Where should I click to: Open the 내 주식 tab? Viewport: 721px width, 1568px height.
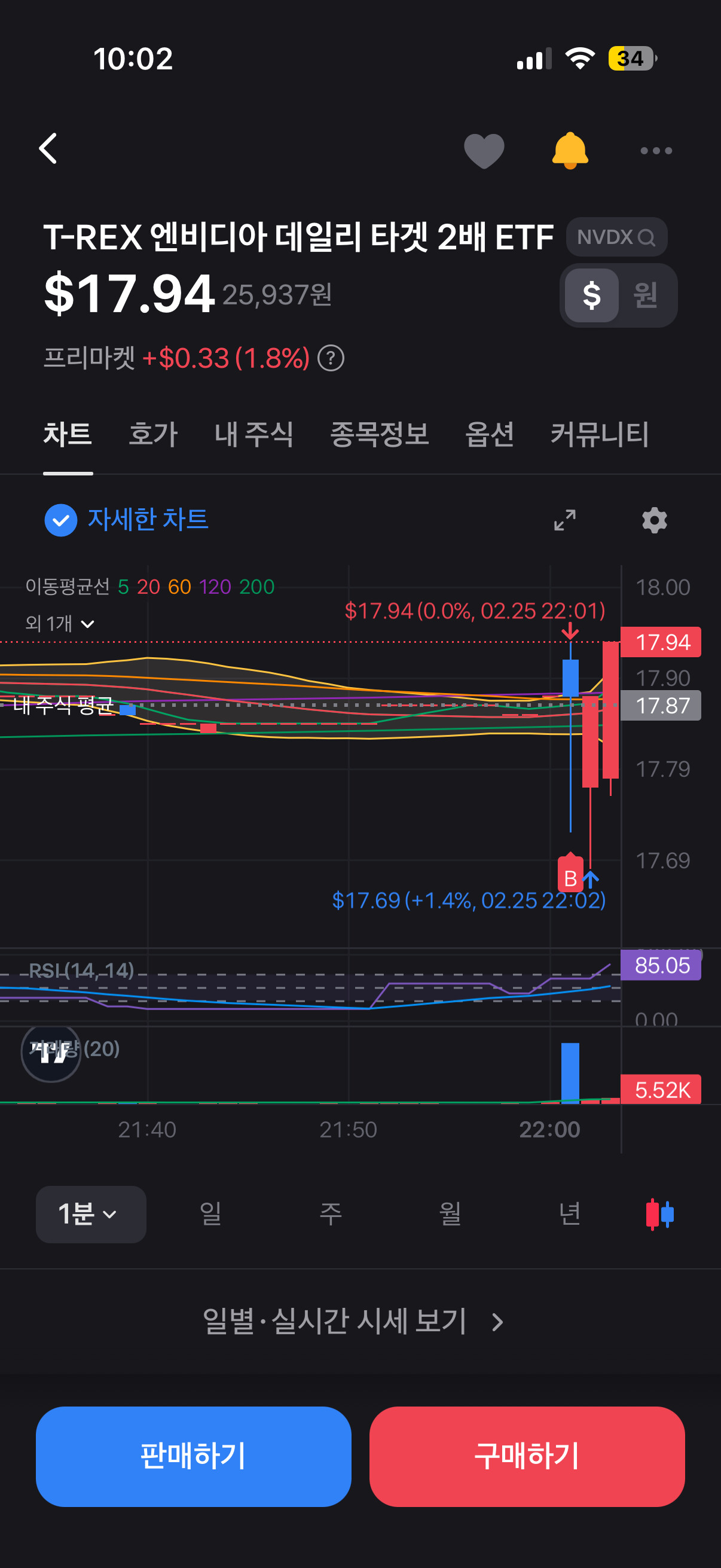253,435
